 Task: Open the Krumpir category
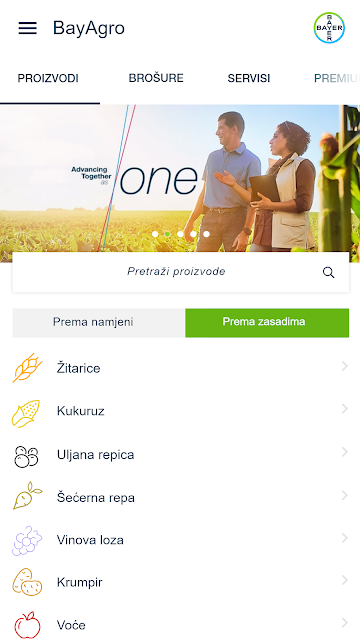(180, 582)
